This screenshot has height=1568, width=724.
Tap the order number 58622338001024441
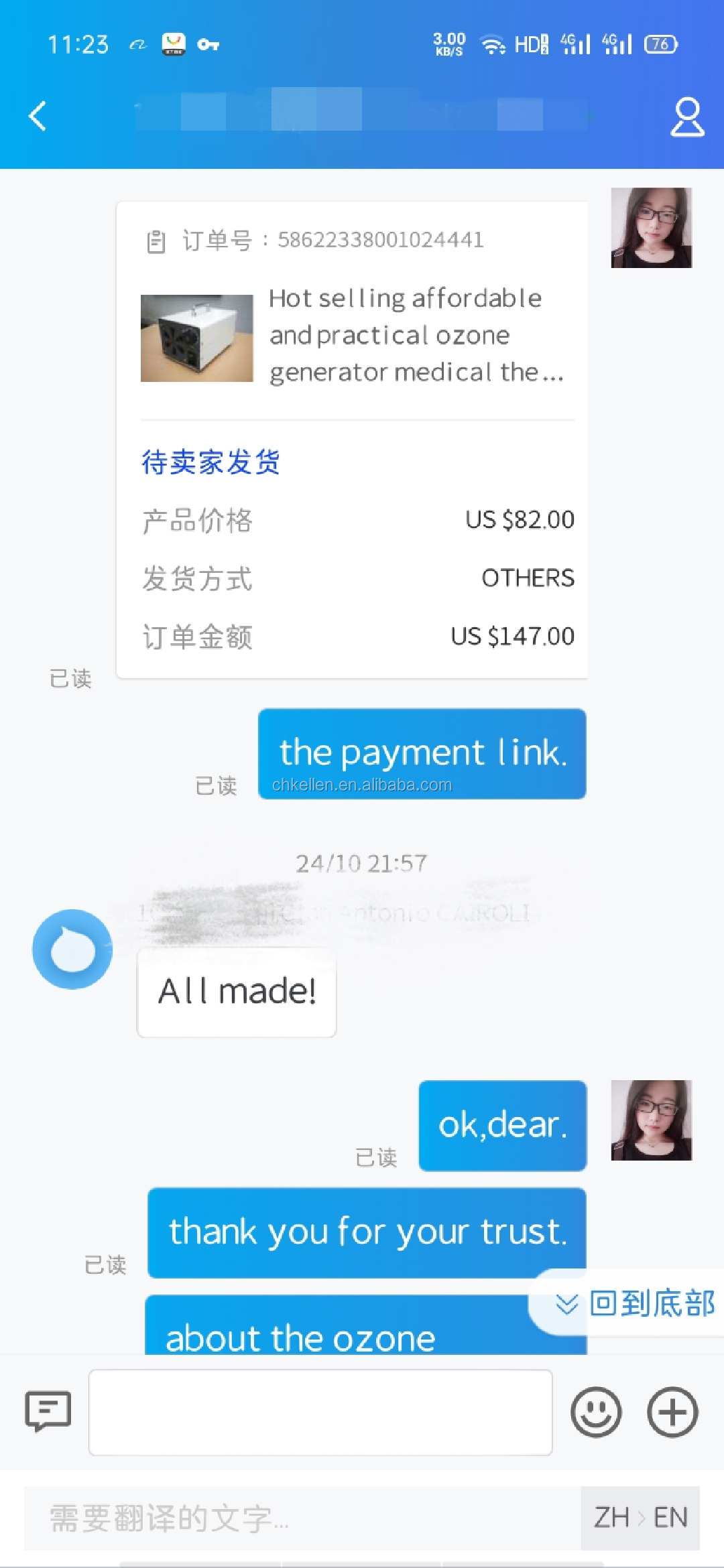381,240
